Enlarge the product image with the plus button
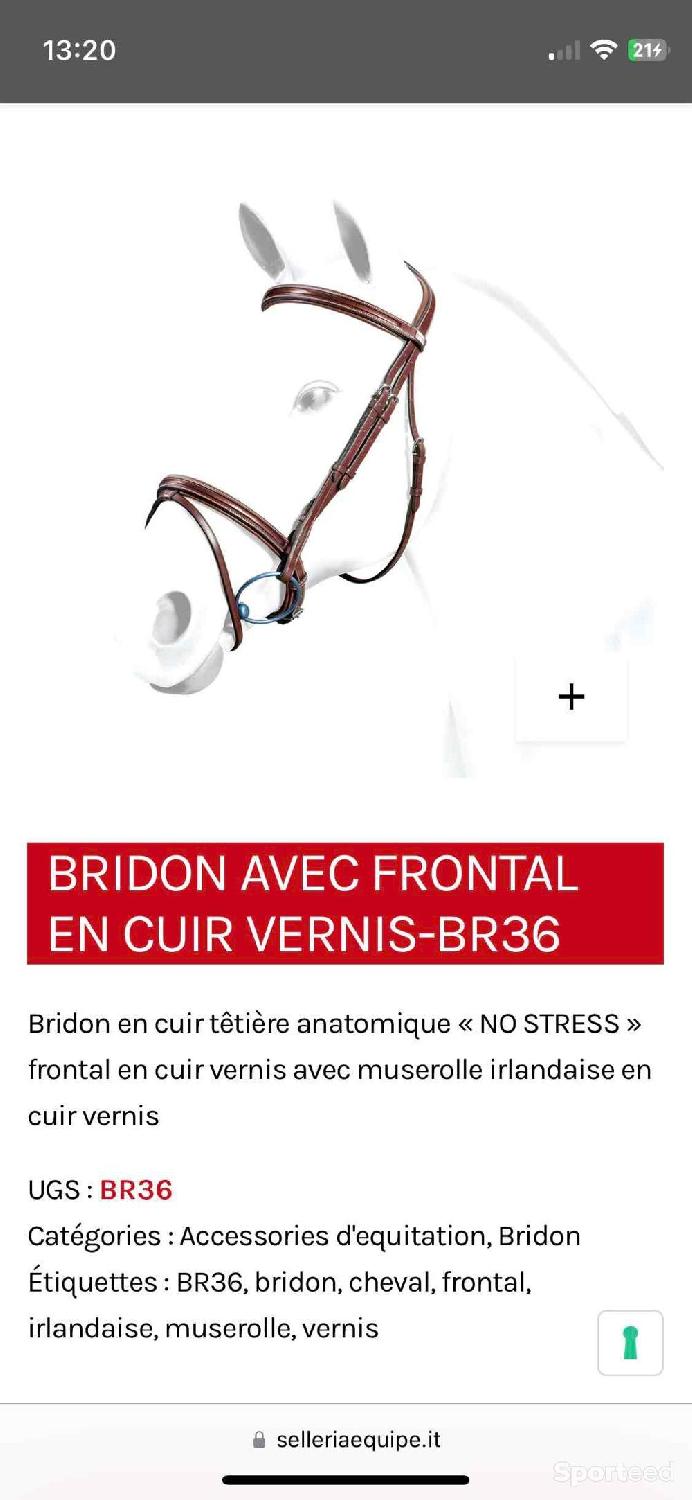The width and height of the screenshot is (692, 1500). [x=571, y=697]
